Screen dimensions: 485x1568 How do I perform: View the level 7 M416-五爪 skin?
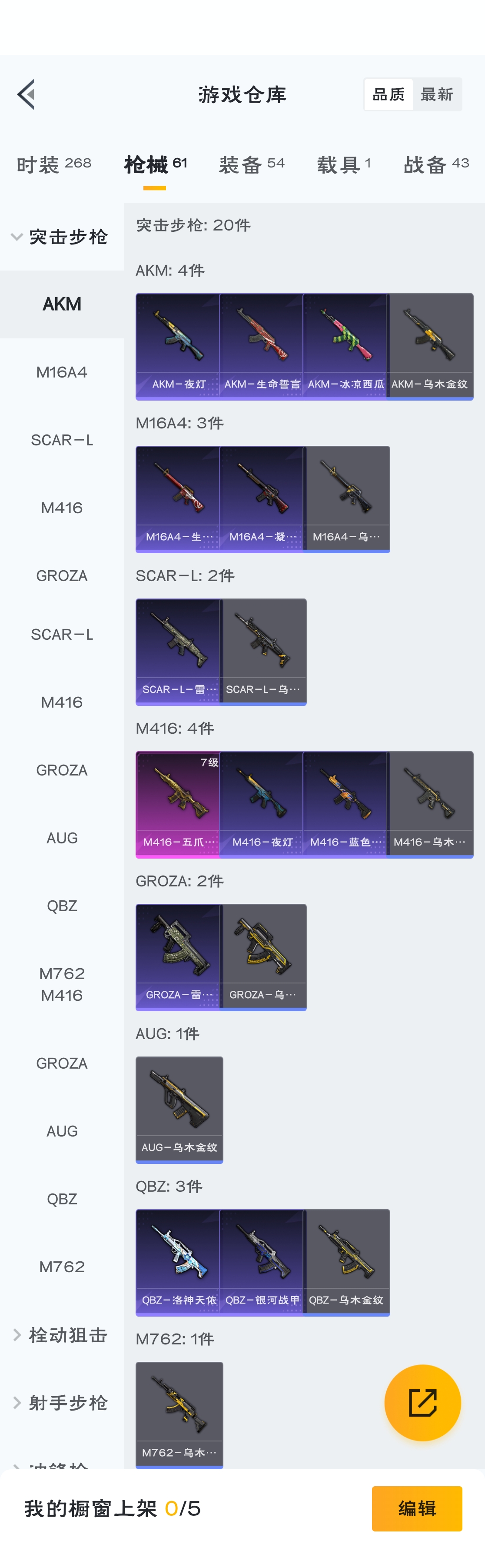(178, 803)
